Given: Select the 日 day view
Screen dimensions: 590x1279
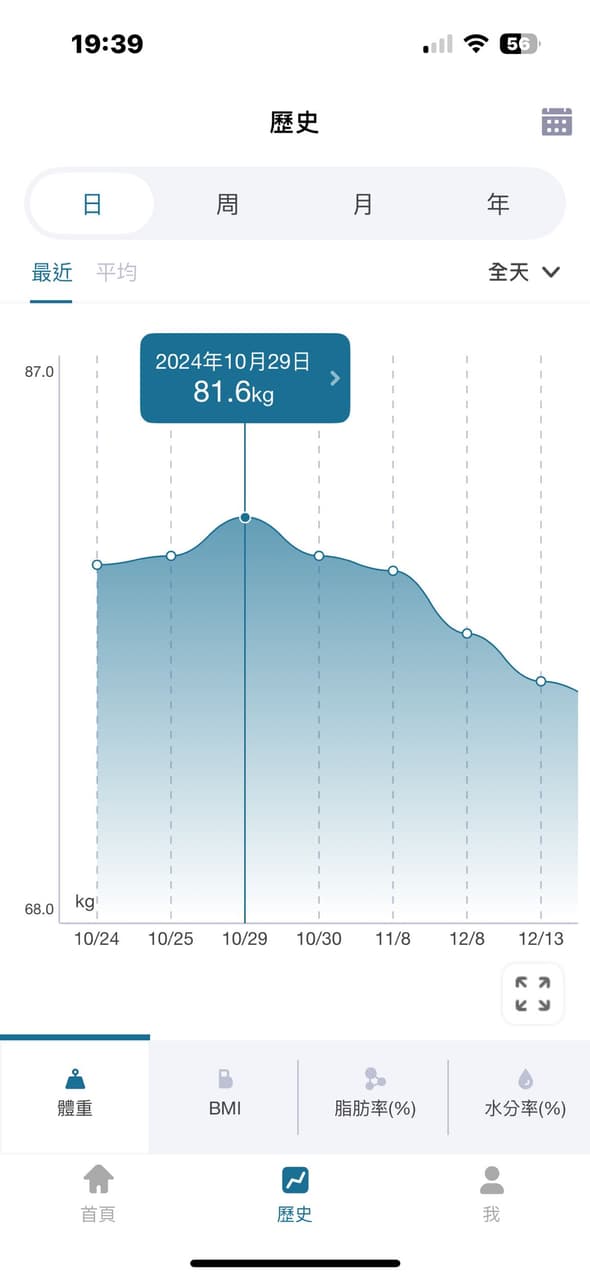Looking at the screenshot, I should [x=92, y=204].
